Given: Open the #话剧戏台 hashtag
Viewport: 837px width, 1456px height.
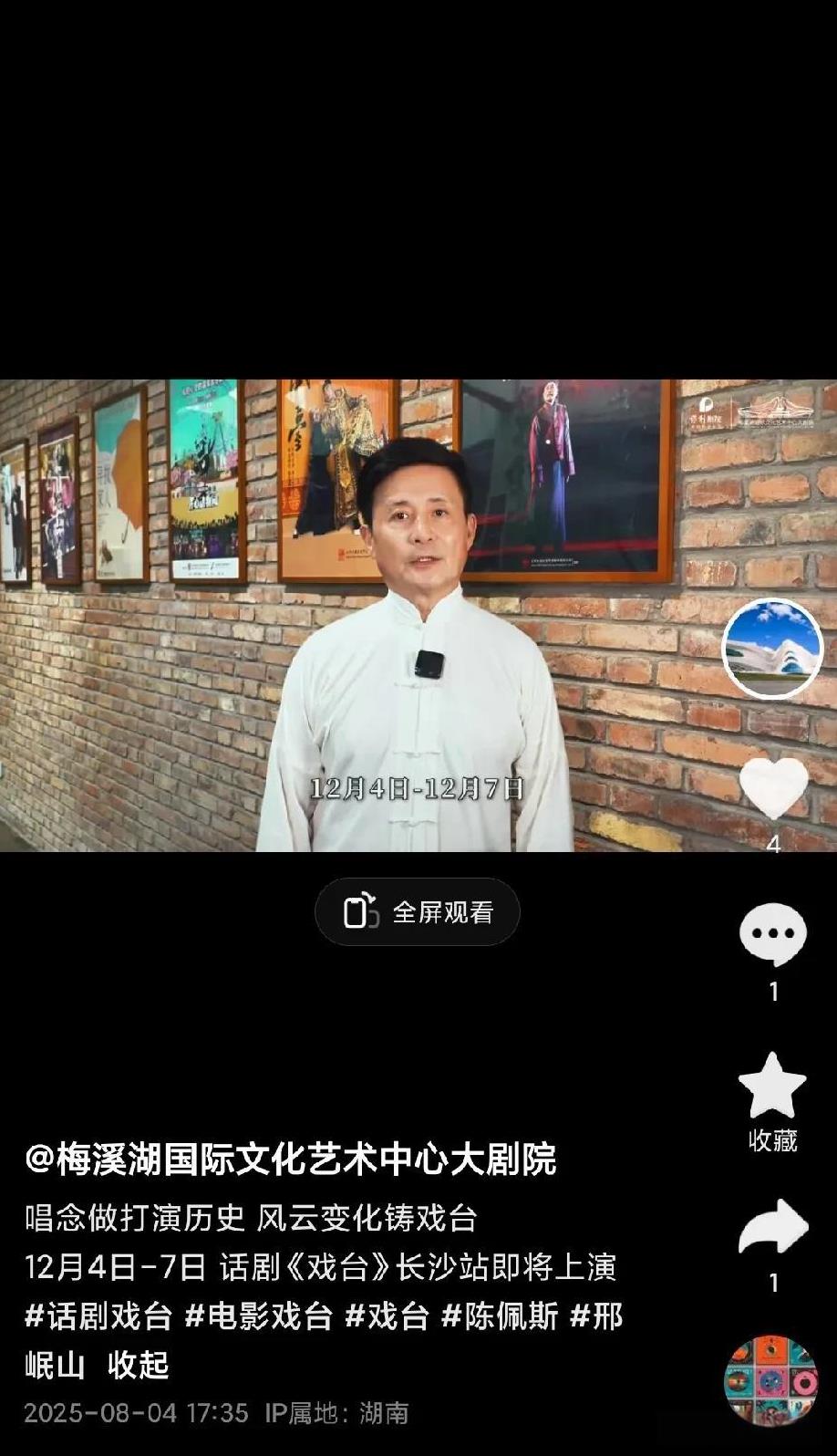Looking at the screenshot, I should tap(98, 1316).
